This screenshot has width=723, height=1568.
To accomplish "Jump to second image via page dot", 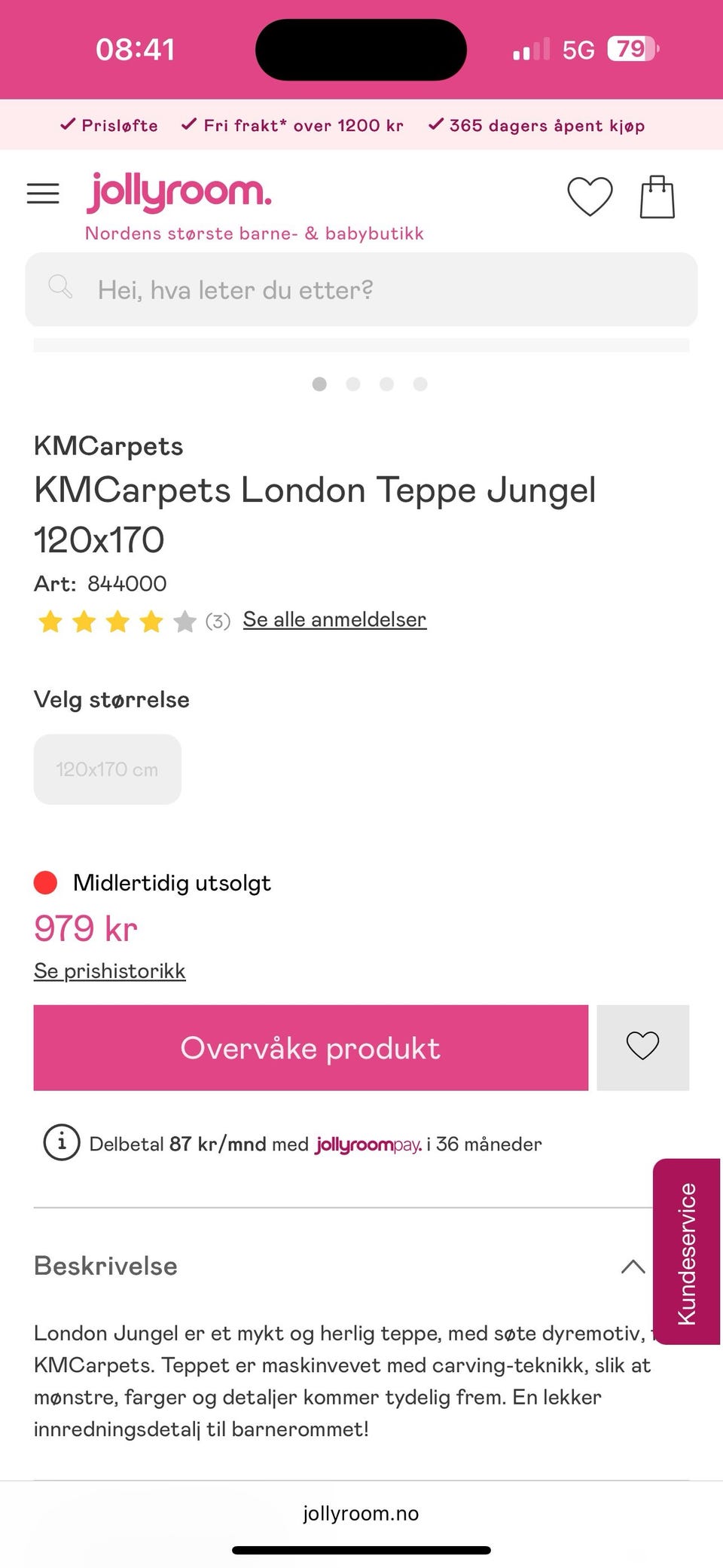I will (x=352, y=384).
